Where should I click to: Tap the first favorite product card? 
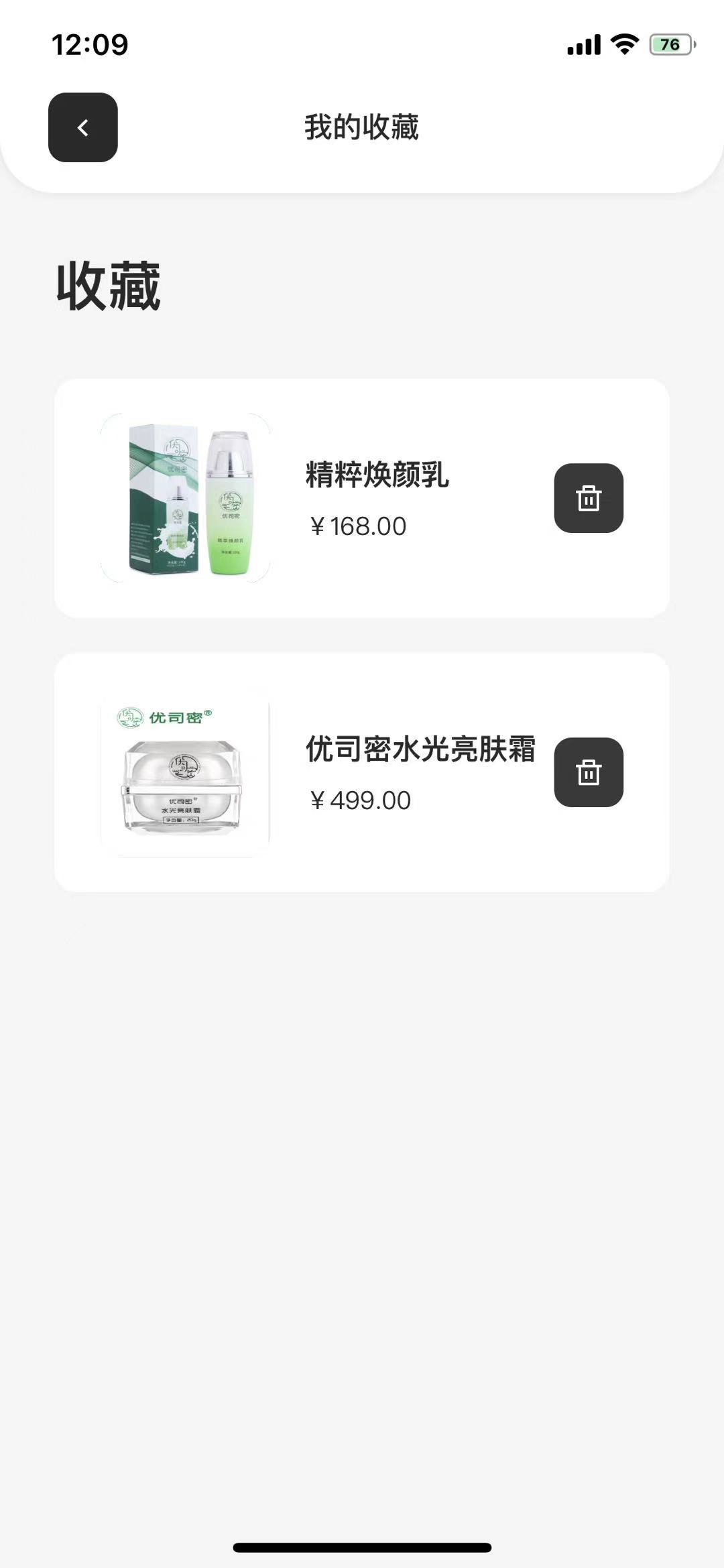[x=362, y=497]
